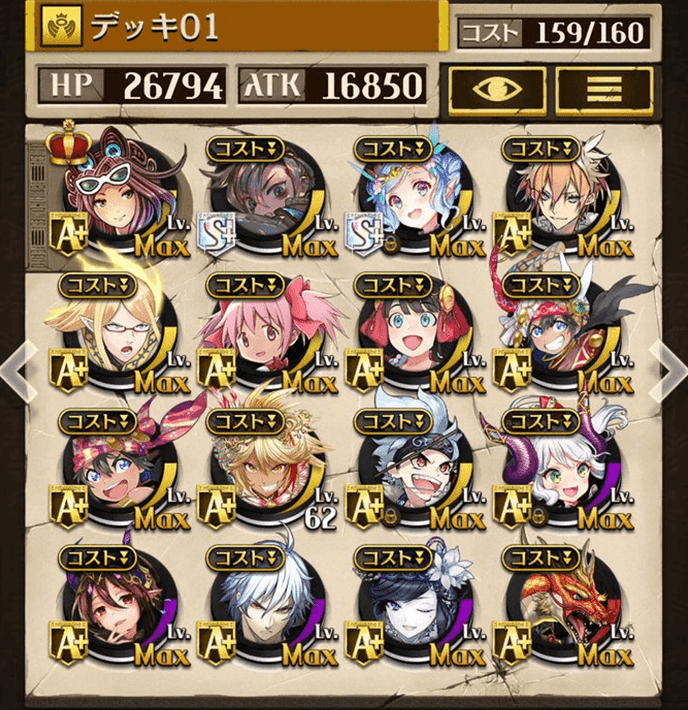Select the white-haired character with purple horns
This screenshot has width=688, height=710.
[560, 470]
